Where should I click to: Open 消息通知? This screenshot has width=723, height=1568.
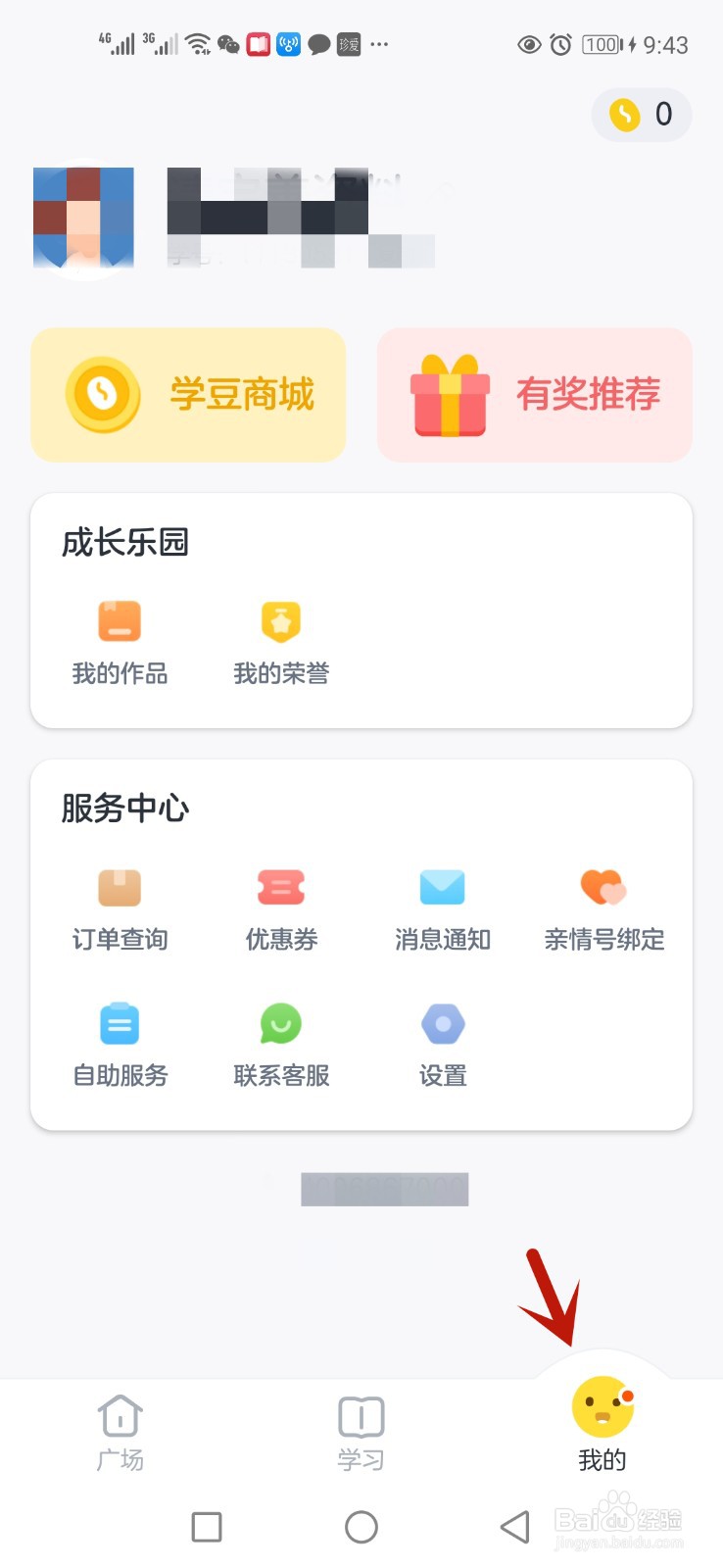[x=443, y=908]
